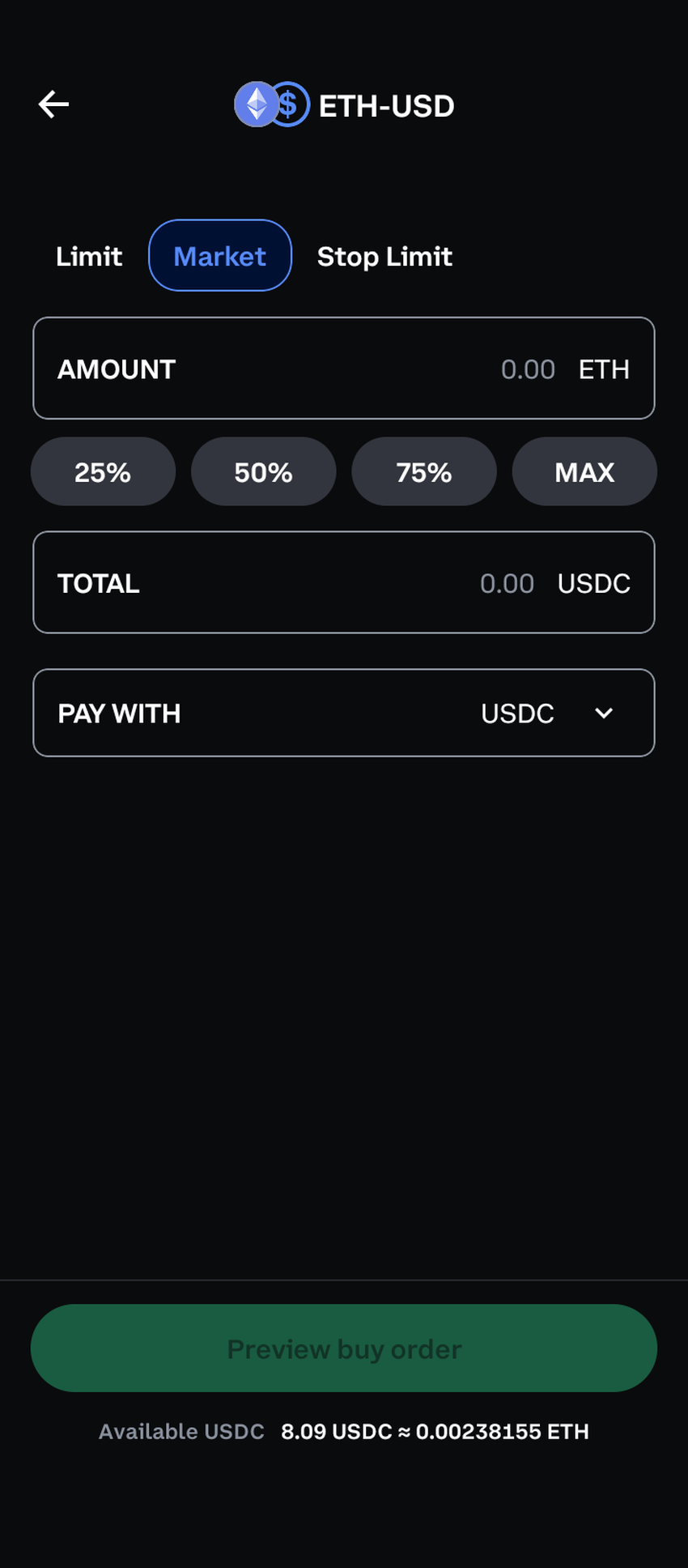
Task: Use the MAX amount chip
Action: click(x=584, y=472)
